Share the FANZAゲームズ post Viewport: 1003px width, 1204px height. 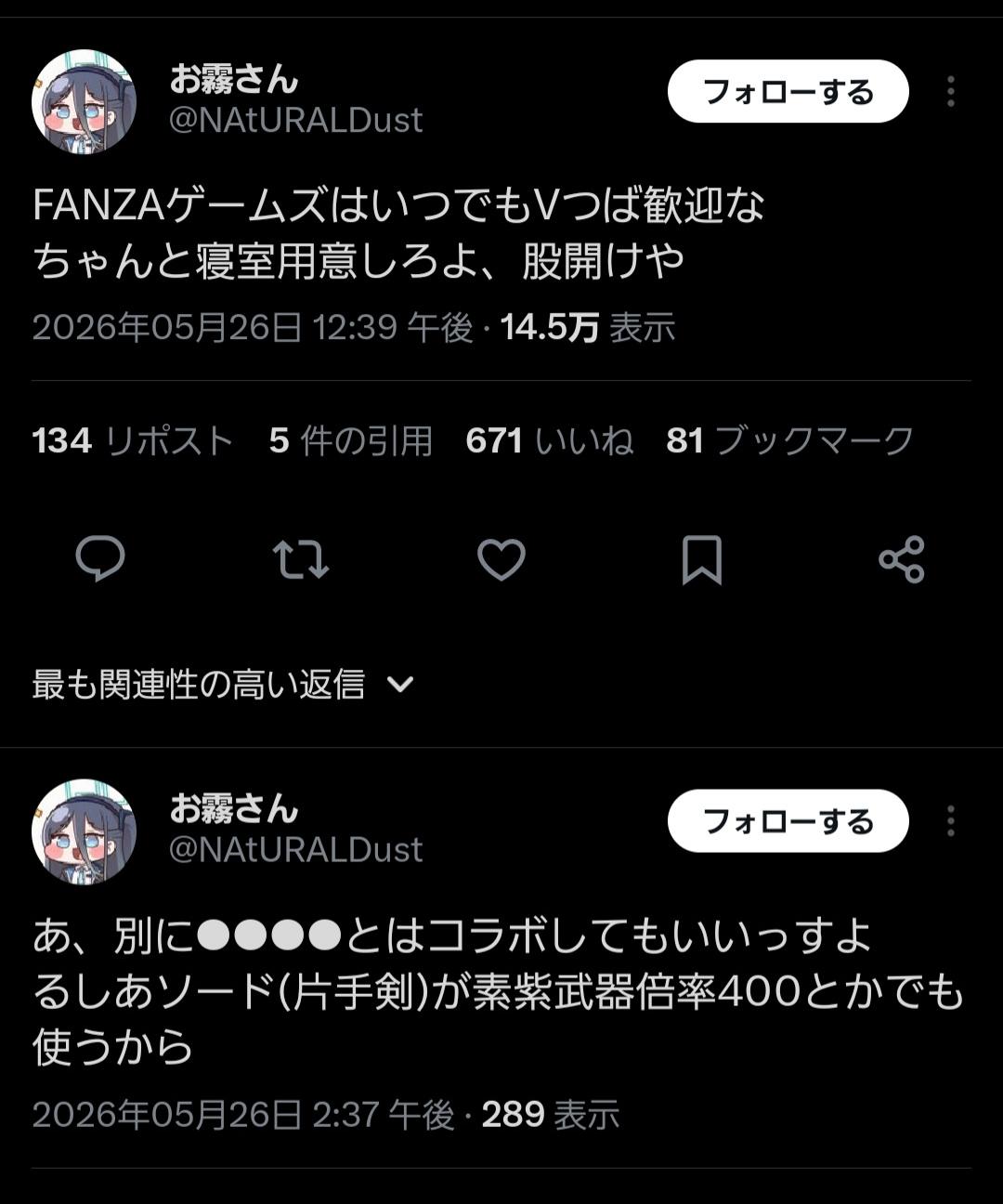click(902, 559)
